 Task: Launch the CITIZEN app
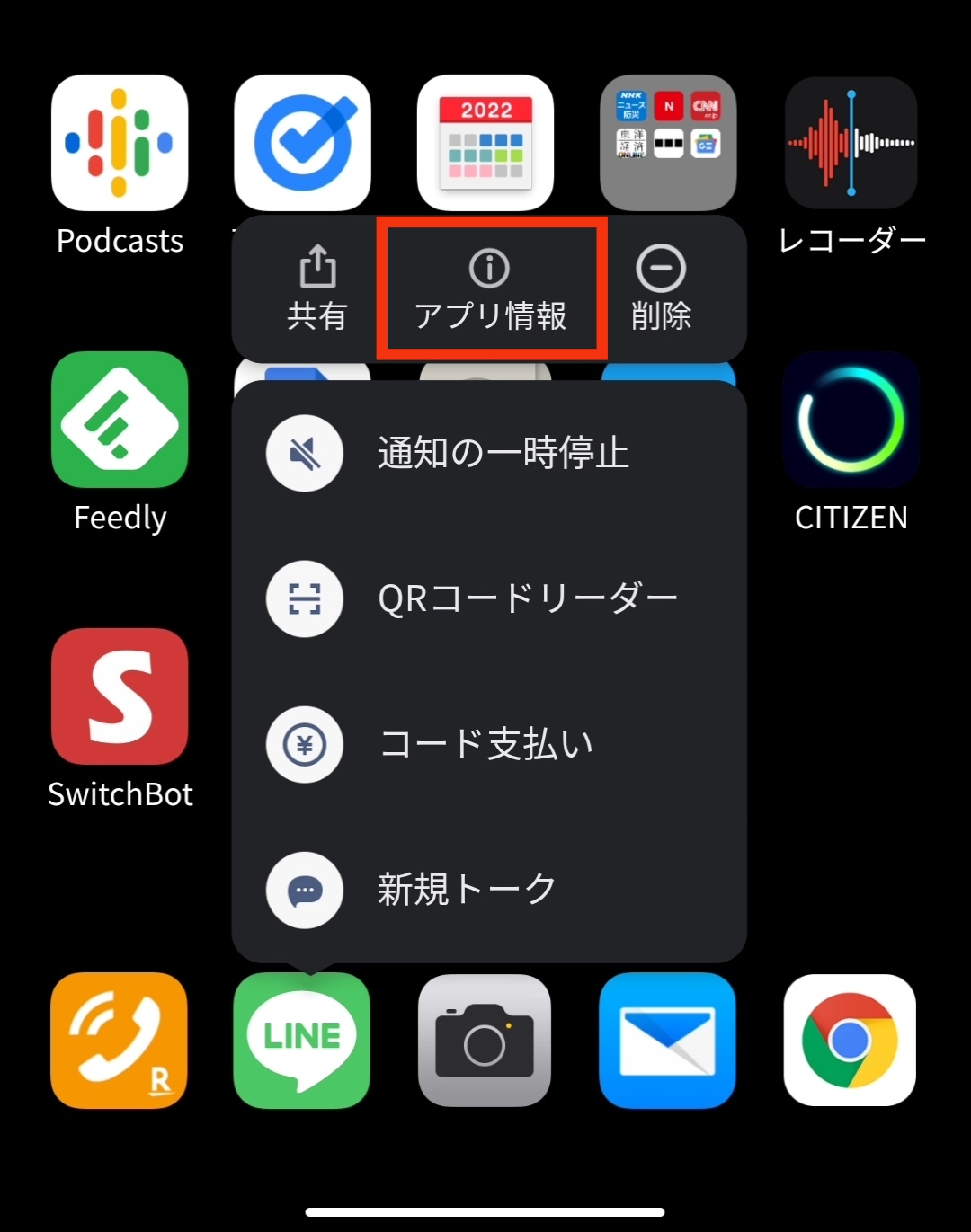(x=851, y=420)
